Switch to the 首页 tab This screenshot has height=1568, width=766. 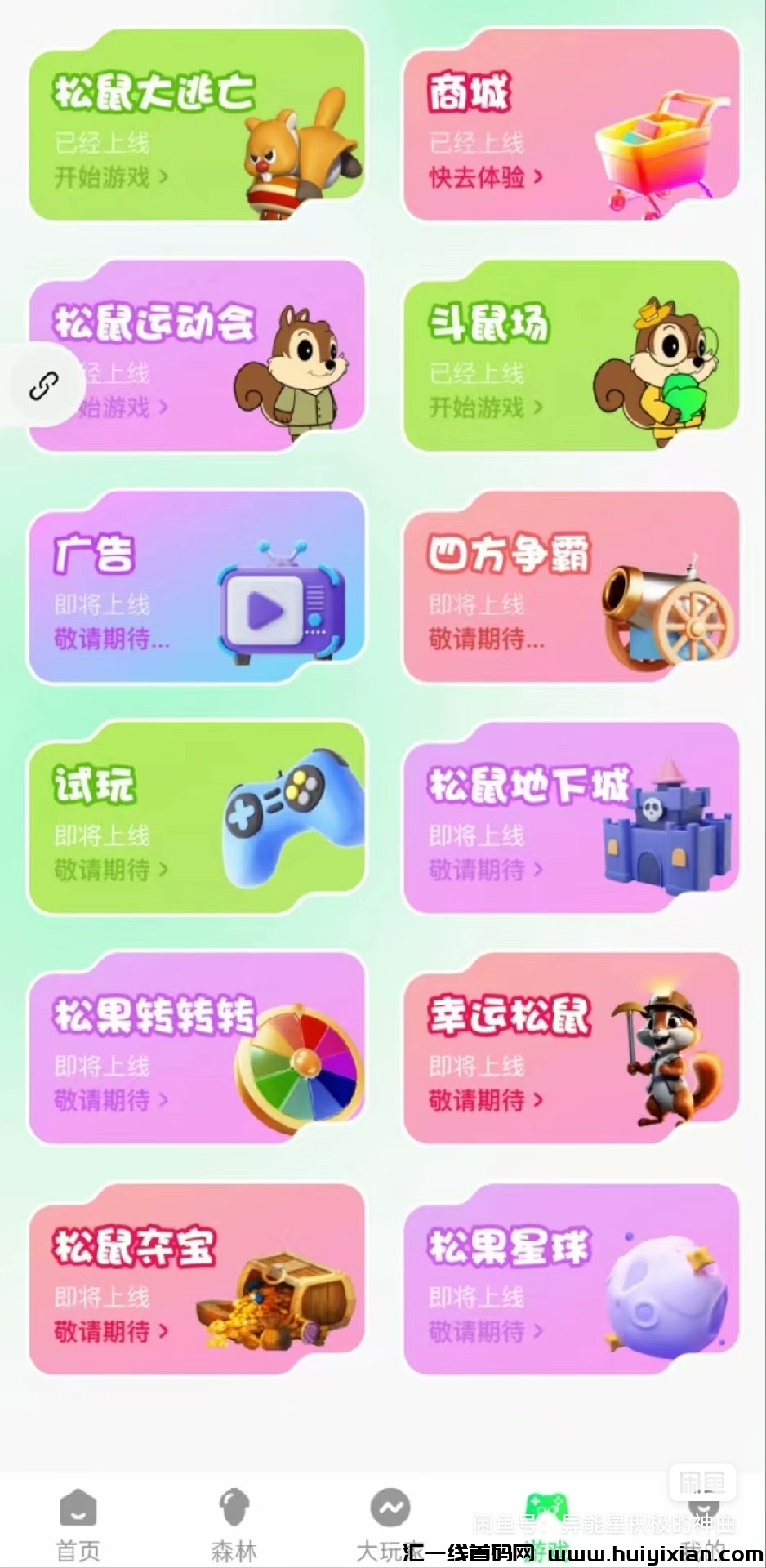[78, 1524]
